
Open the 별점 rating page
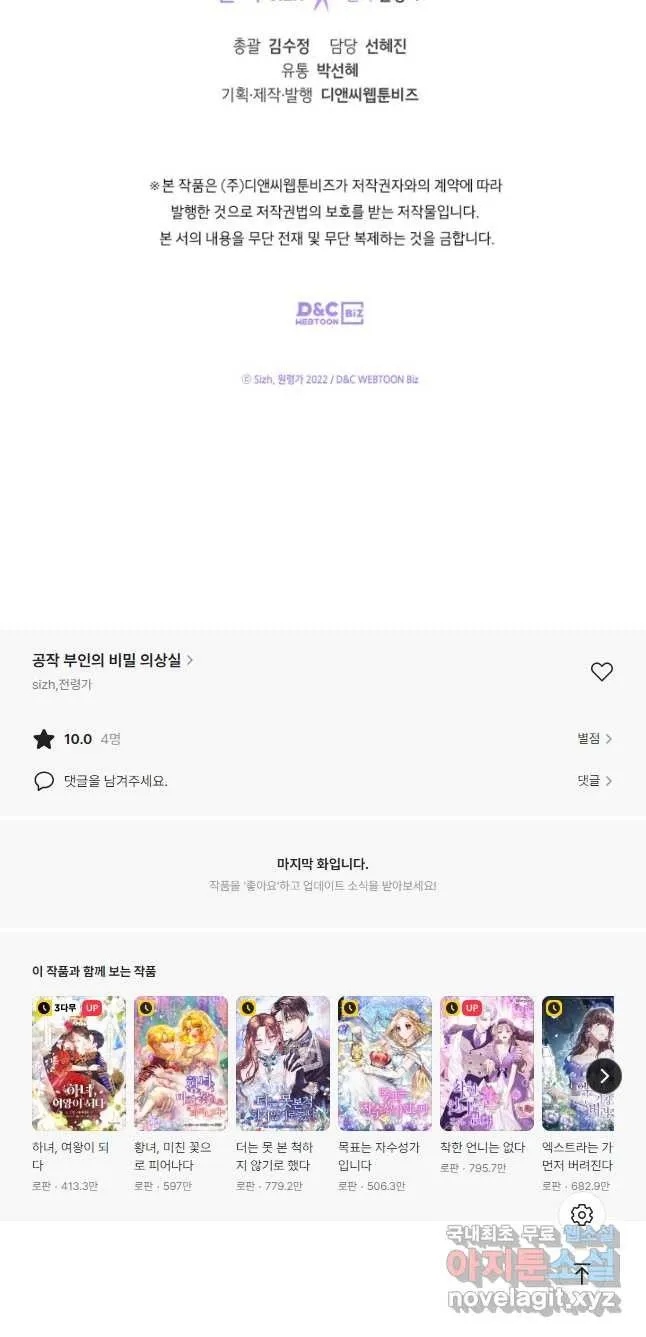(594, 739)
